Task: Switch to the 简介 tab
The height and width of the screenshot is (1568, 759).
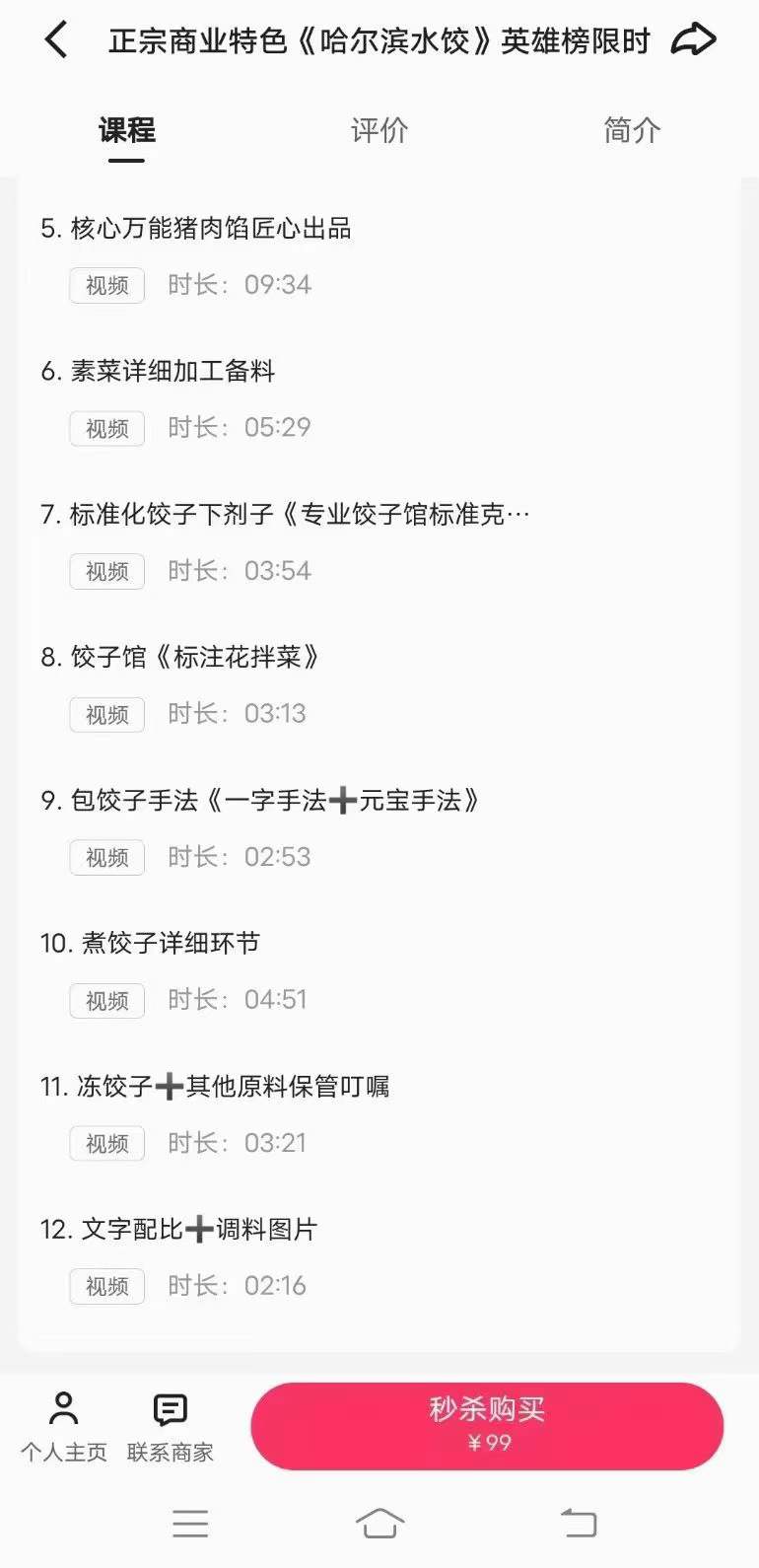Action: point(631,129)
